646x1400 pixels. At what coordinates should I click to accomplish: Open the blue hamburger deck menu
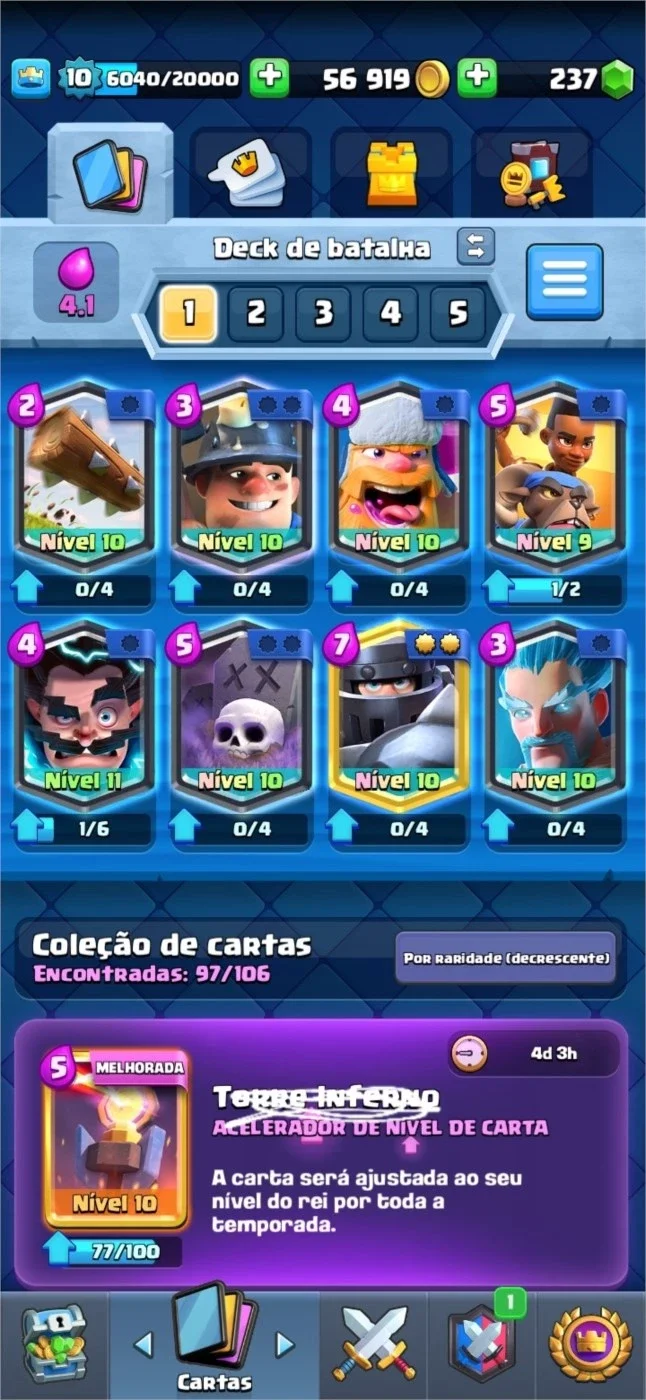(x=565, y=281)
